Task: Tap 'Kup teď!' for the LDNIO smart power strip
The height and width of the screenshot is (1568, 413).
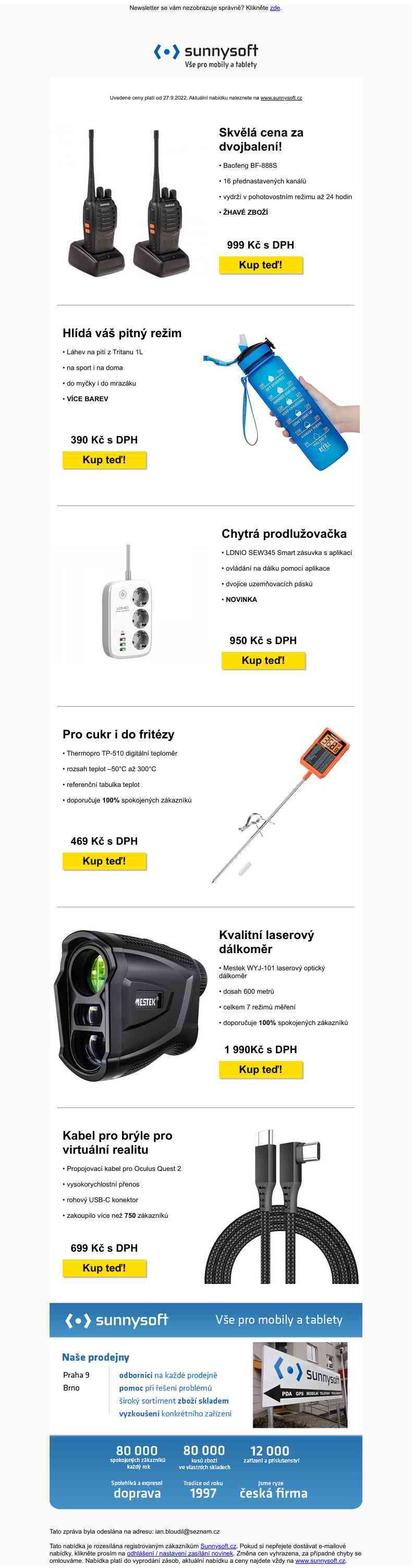Action: [263, 660]
